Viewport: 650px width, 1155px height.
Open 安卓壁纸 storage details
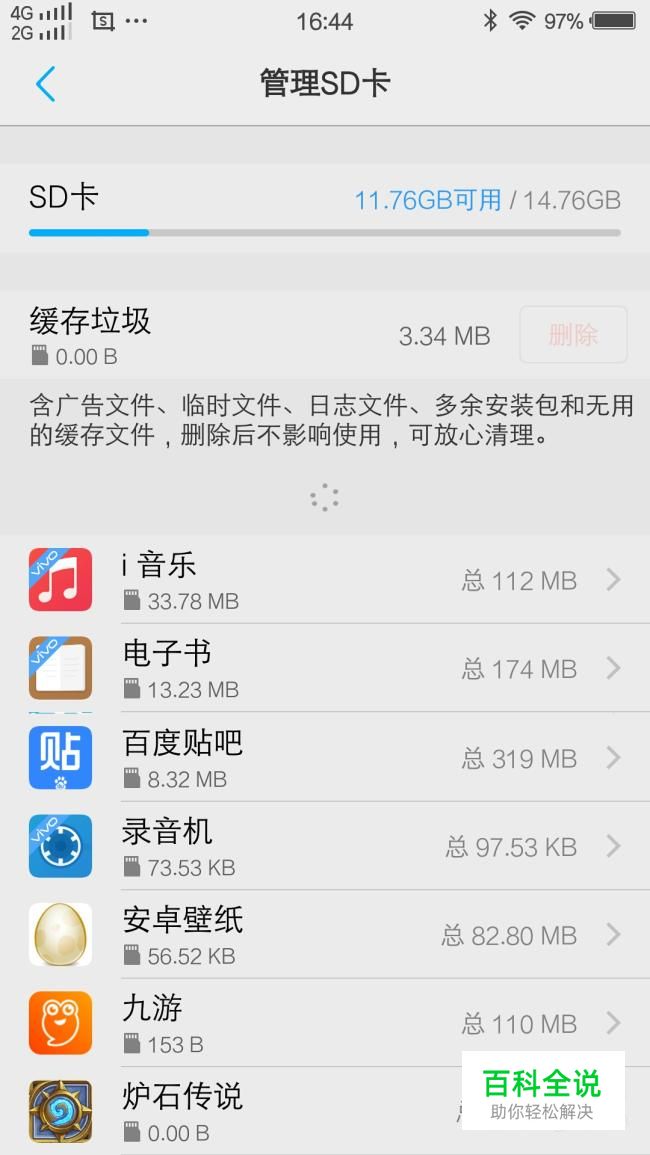[x=325, y=934]
